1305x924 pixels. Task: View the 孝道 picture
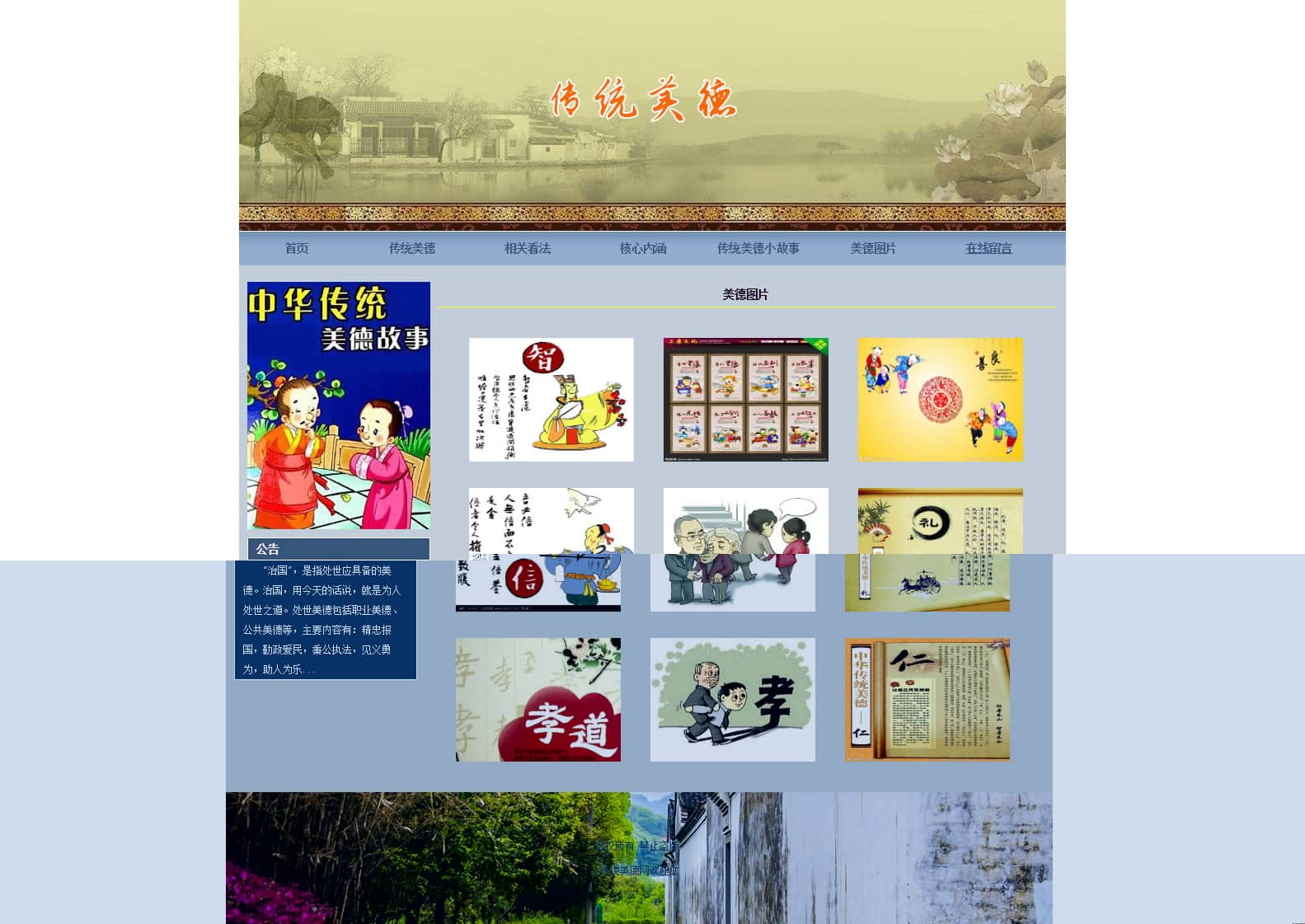pos(537,700)
